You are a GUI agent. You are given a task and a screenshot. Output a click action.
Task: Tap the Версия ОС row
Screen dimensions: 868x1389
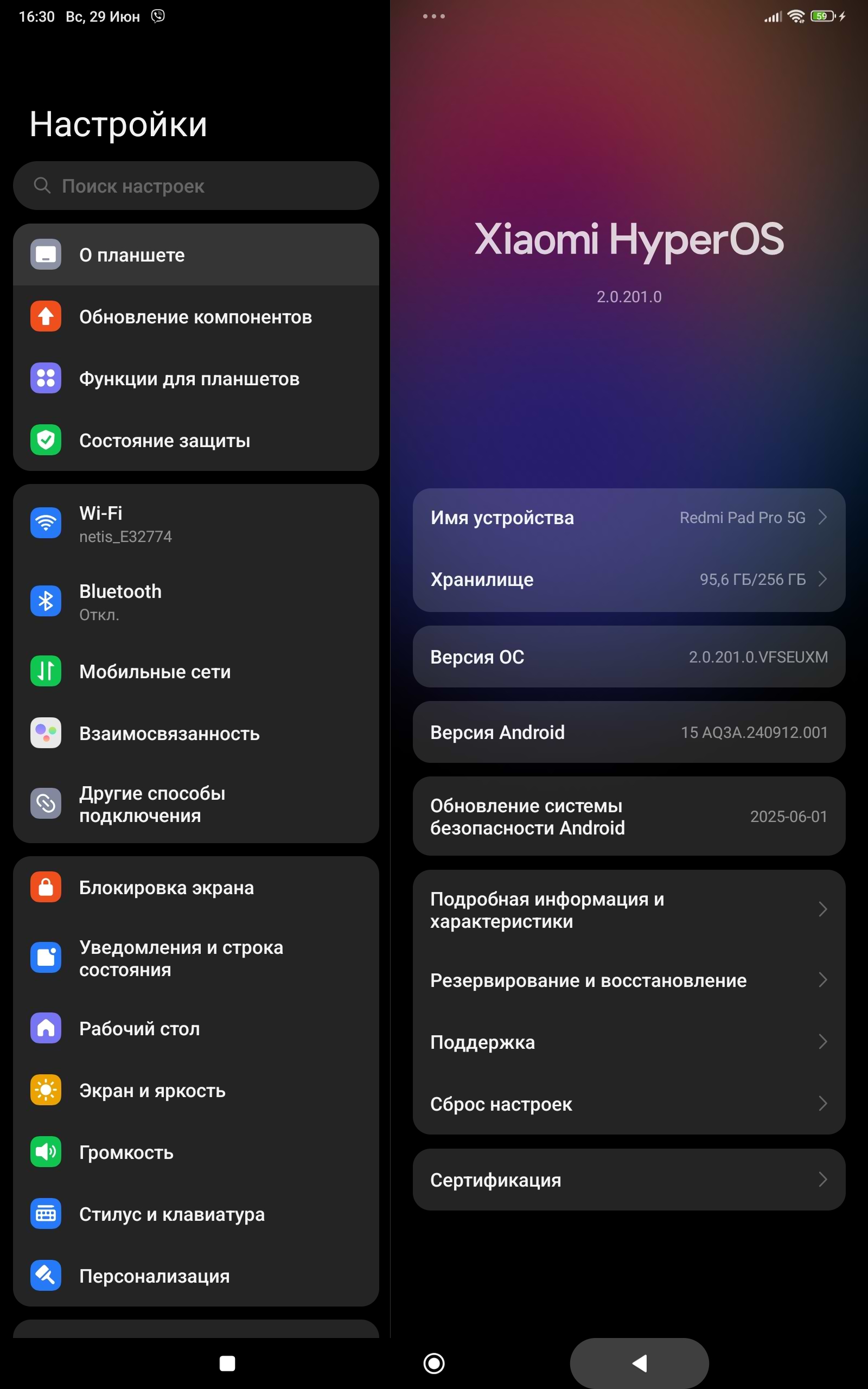(x=629, y=657)
